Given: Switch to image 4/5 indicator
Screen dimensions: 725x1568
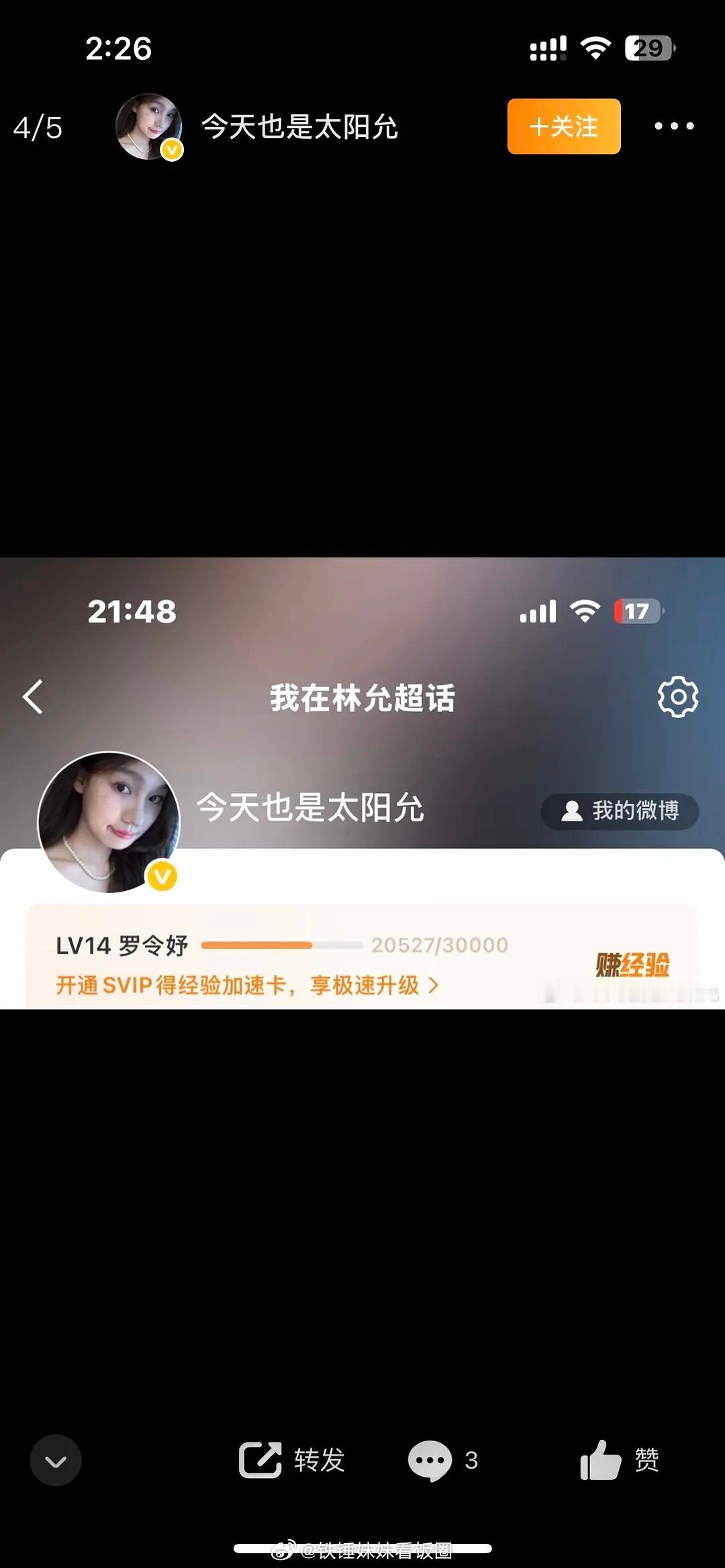Looking at the screenshot, I should (x=39, y=129).
